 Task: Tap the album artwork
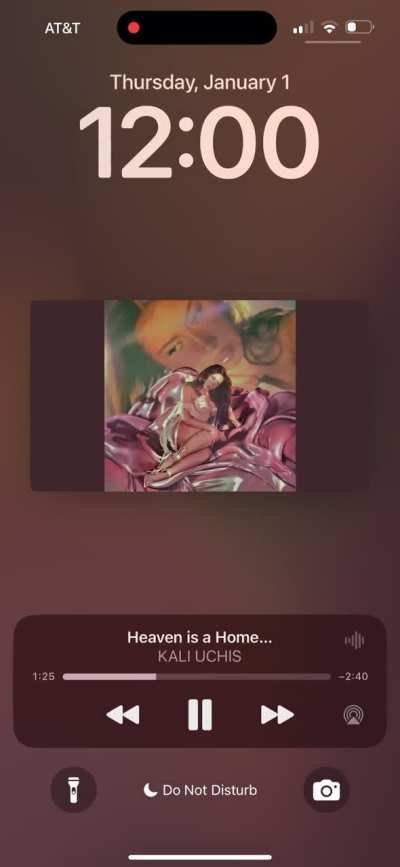pyautogui.click(x=200, y=395)
